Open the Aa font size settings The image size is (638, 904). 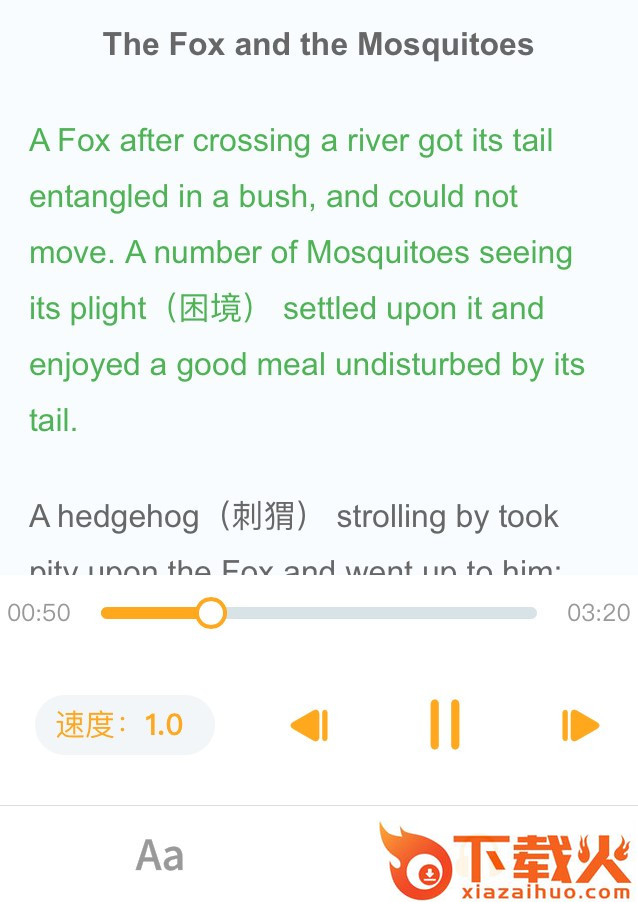coord(160,856)
